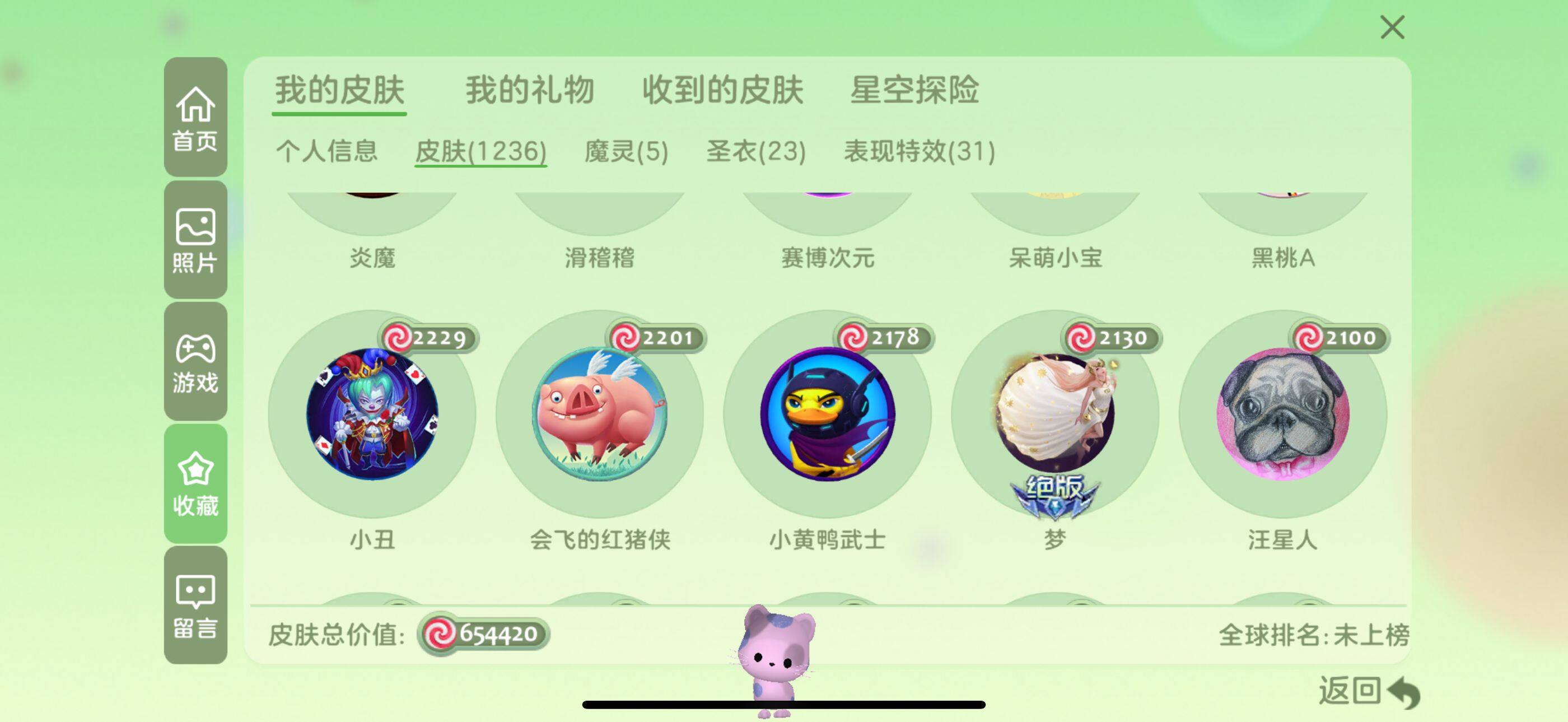This screenshot has width=1568, height=722.
Task: Show the 魔灵(5) category
Action: (x=626, y=151)
